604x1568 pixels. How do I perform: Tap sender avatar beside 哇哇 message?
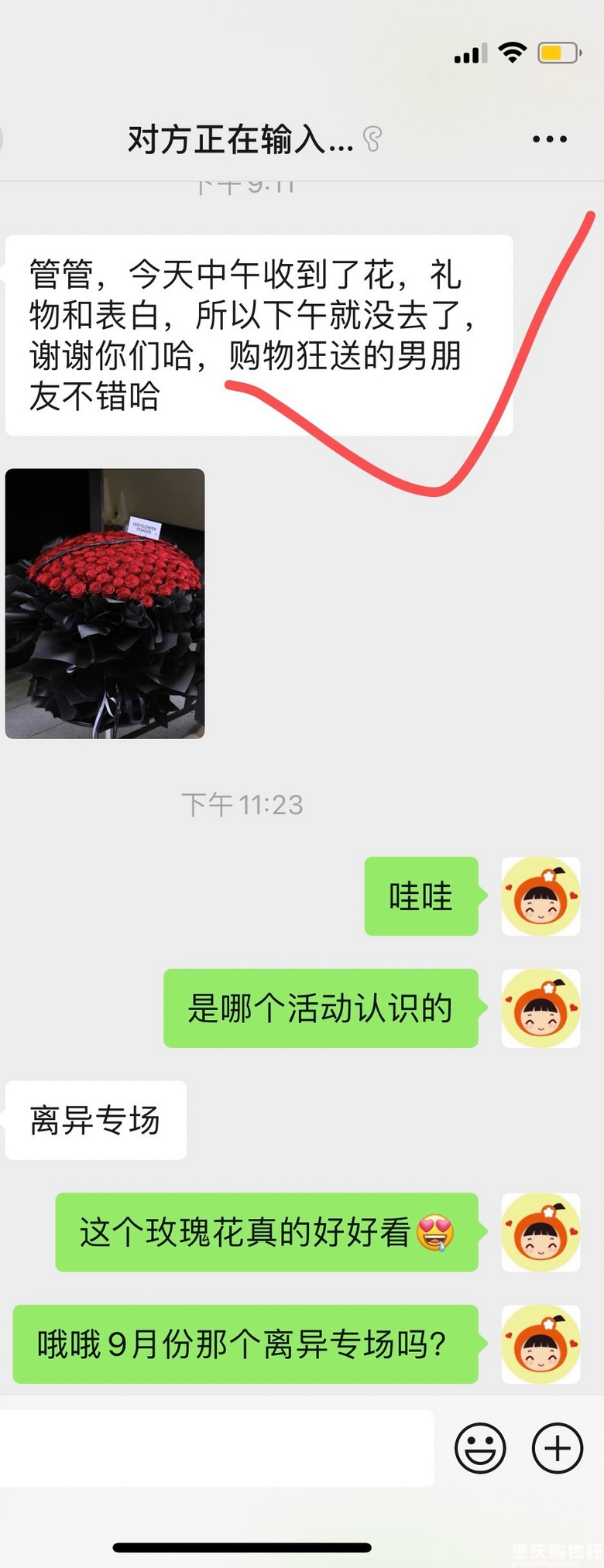tap(541, 896)
